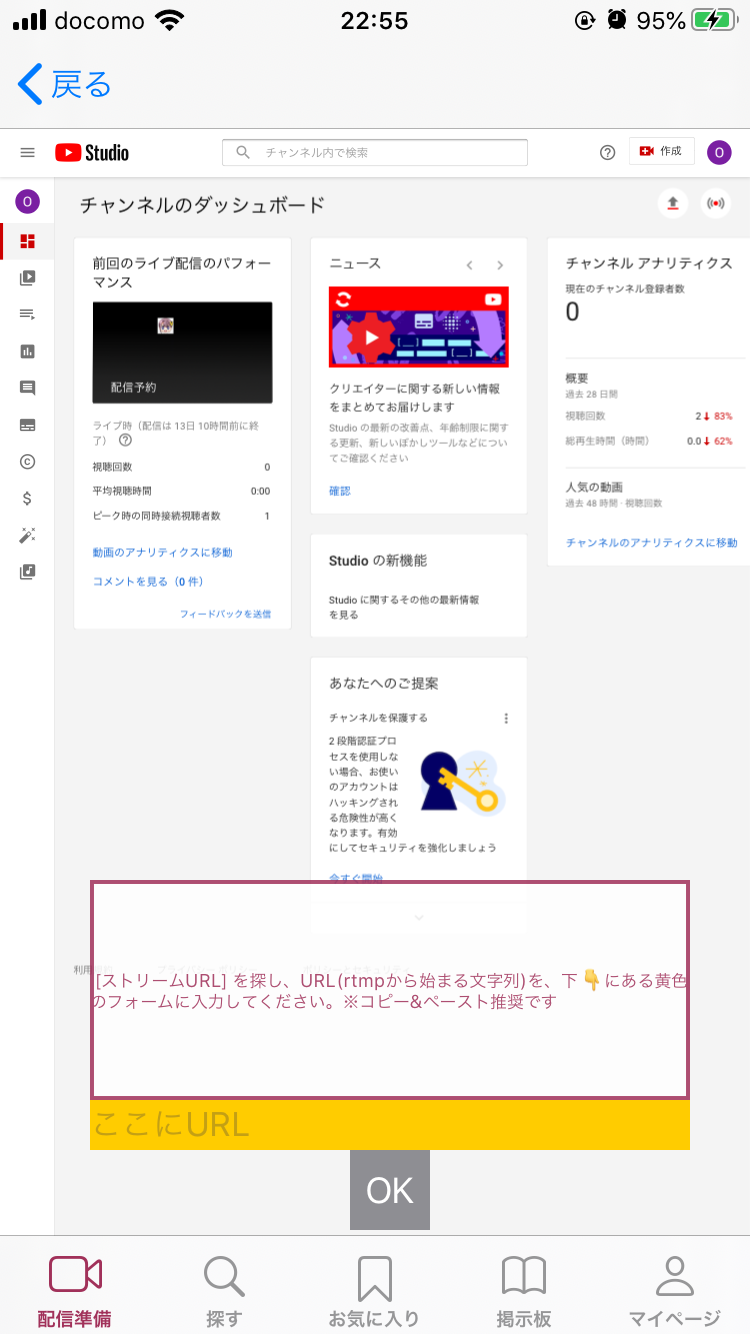Open the YouTube Studio hamburger menu
The height and width of the screenshot is (1334, 750).
click(x=28, y=153)
